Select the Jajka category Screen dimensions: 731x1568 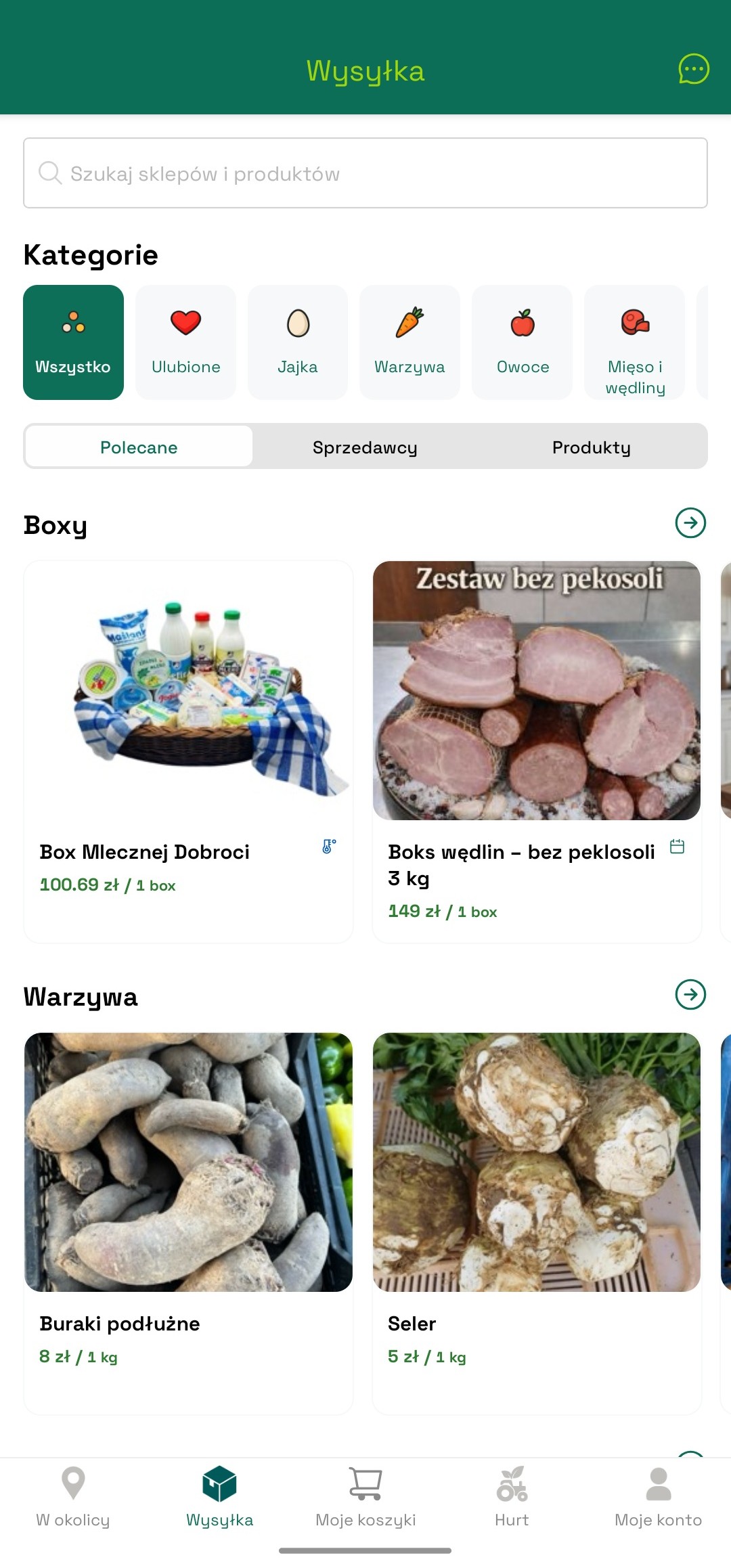click(x=298, y=342)
